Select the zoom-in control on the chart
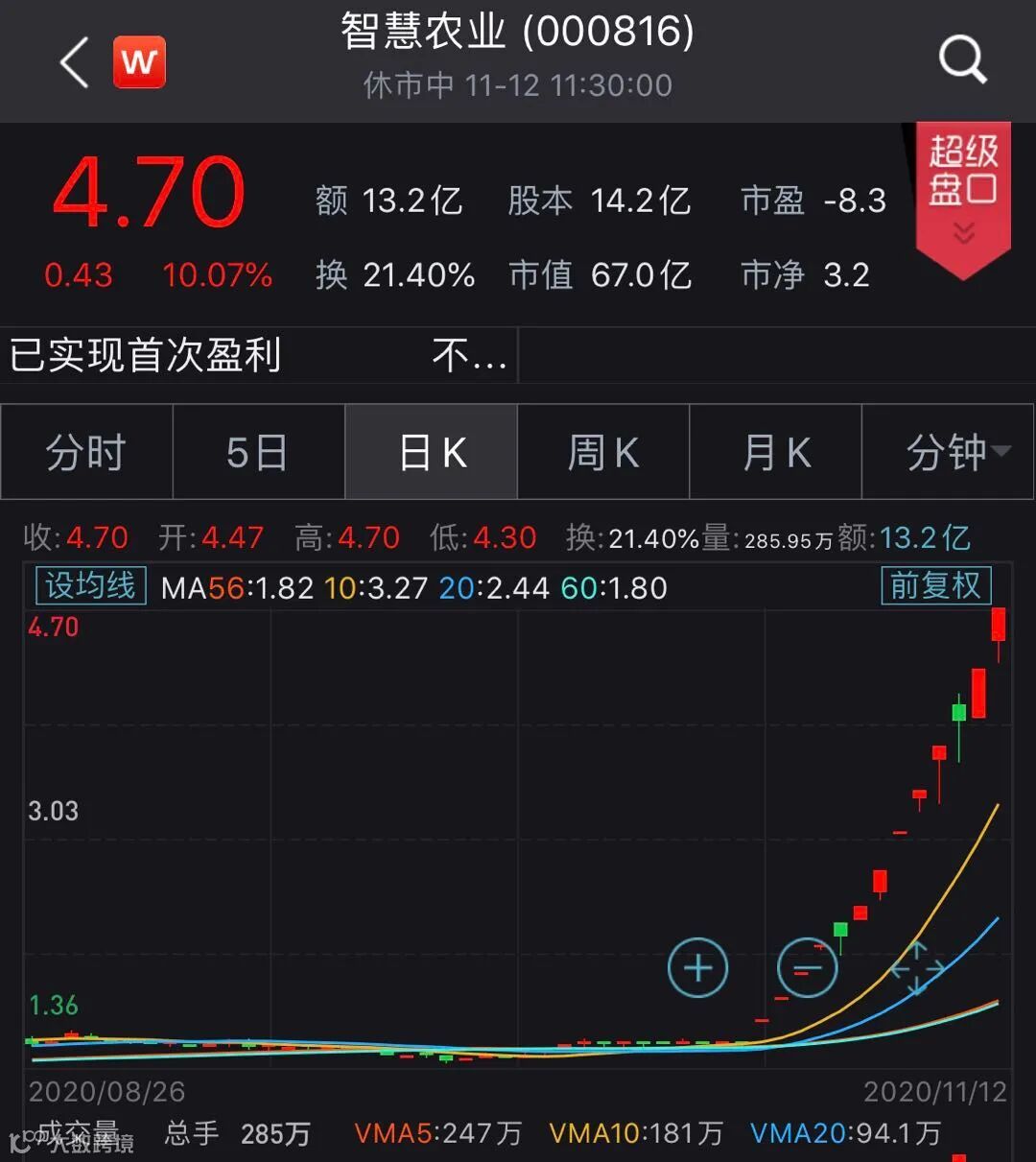The image size is (1036, 1162). pos(697,968)
